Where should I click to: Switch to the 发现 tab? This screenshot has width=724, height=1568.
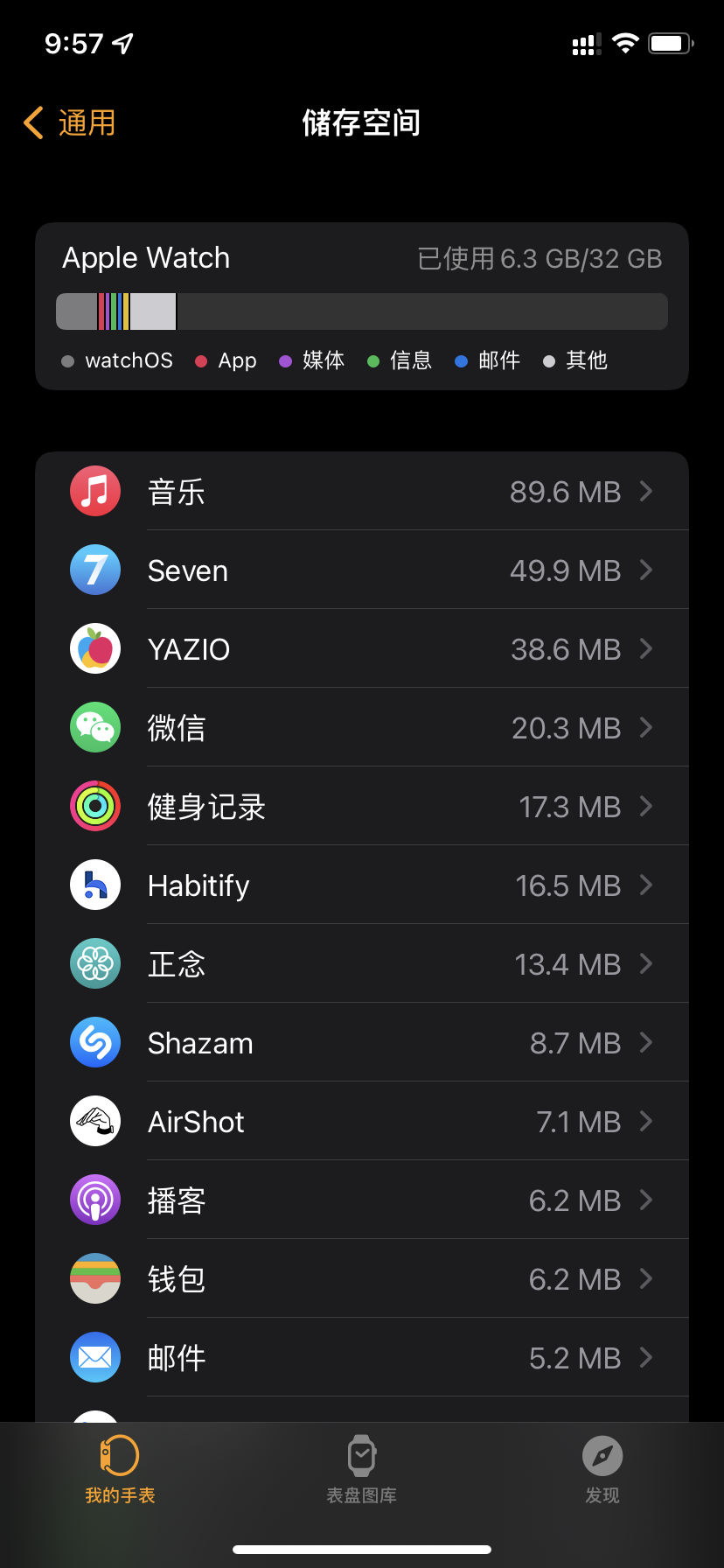coord(602,1470)
